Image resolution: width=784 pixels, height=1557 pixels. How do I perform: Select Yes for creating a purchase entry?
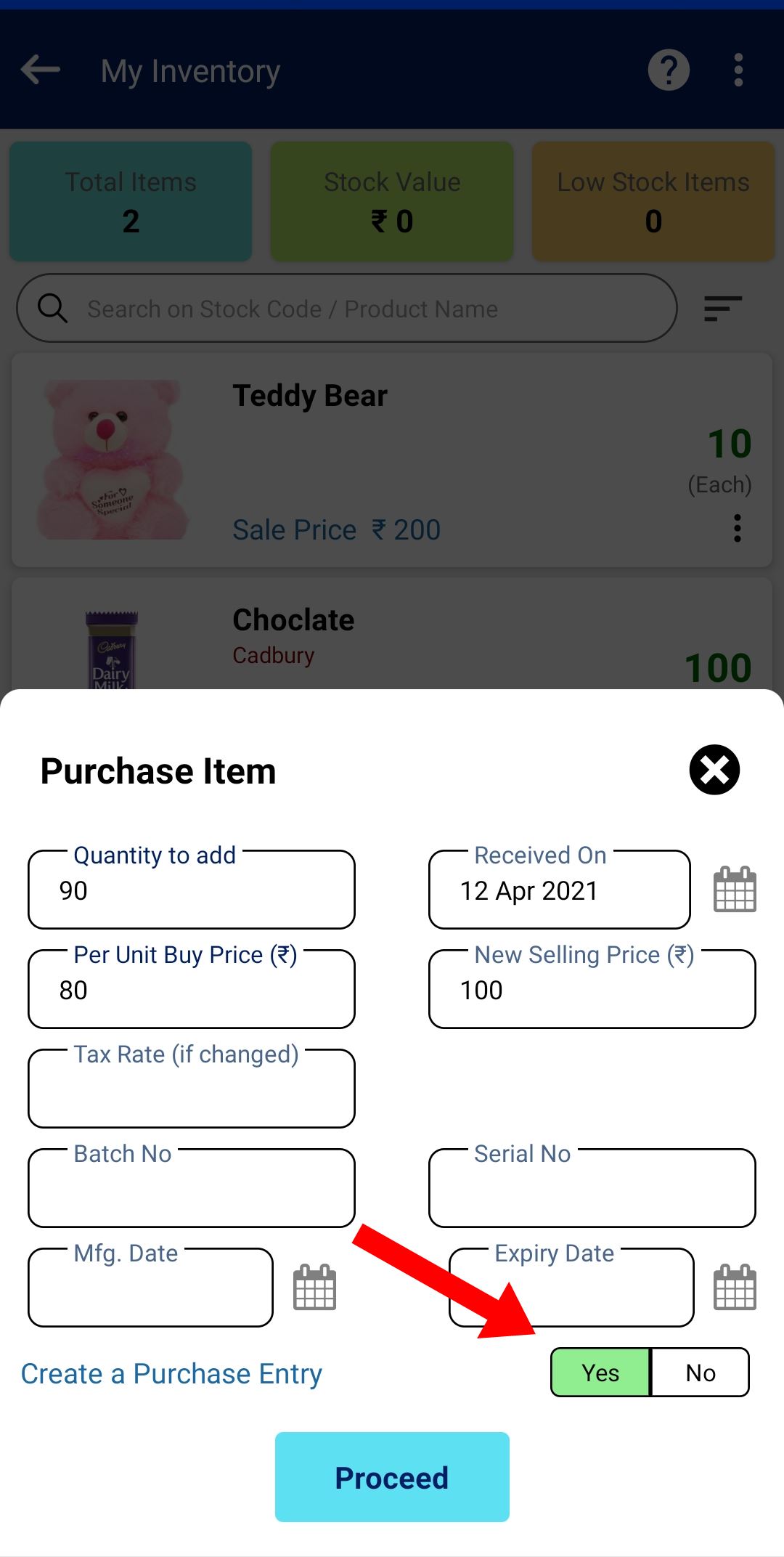(600, 1373)
